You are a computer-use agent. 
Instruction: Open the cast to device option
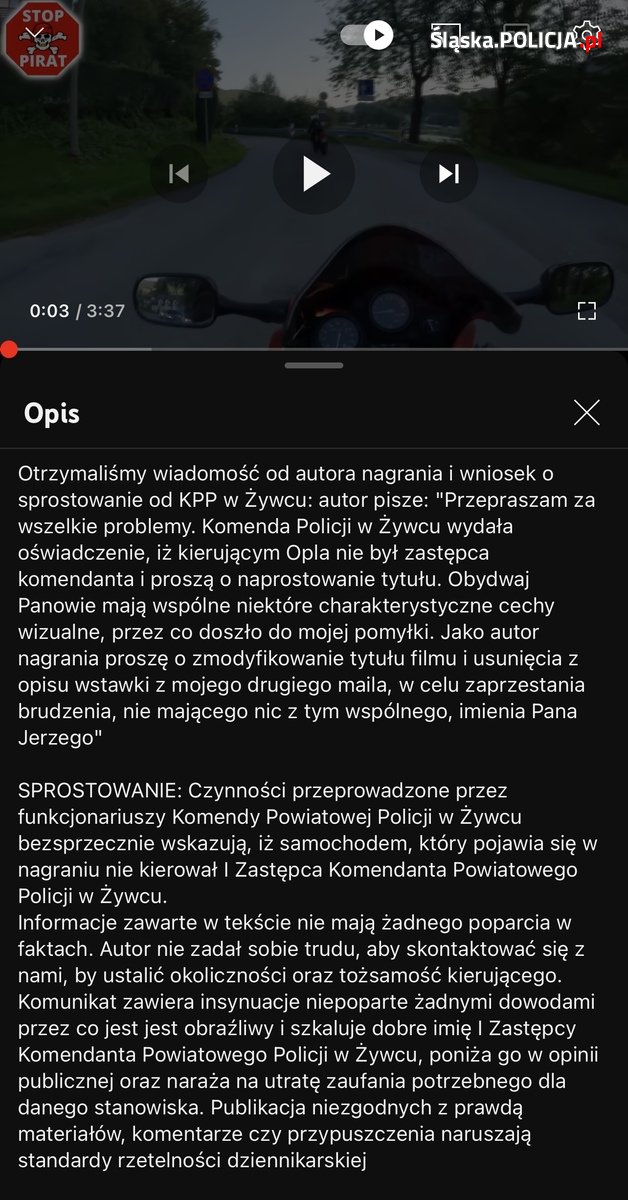[445, 35]
